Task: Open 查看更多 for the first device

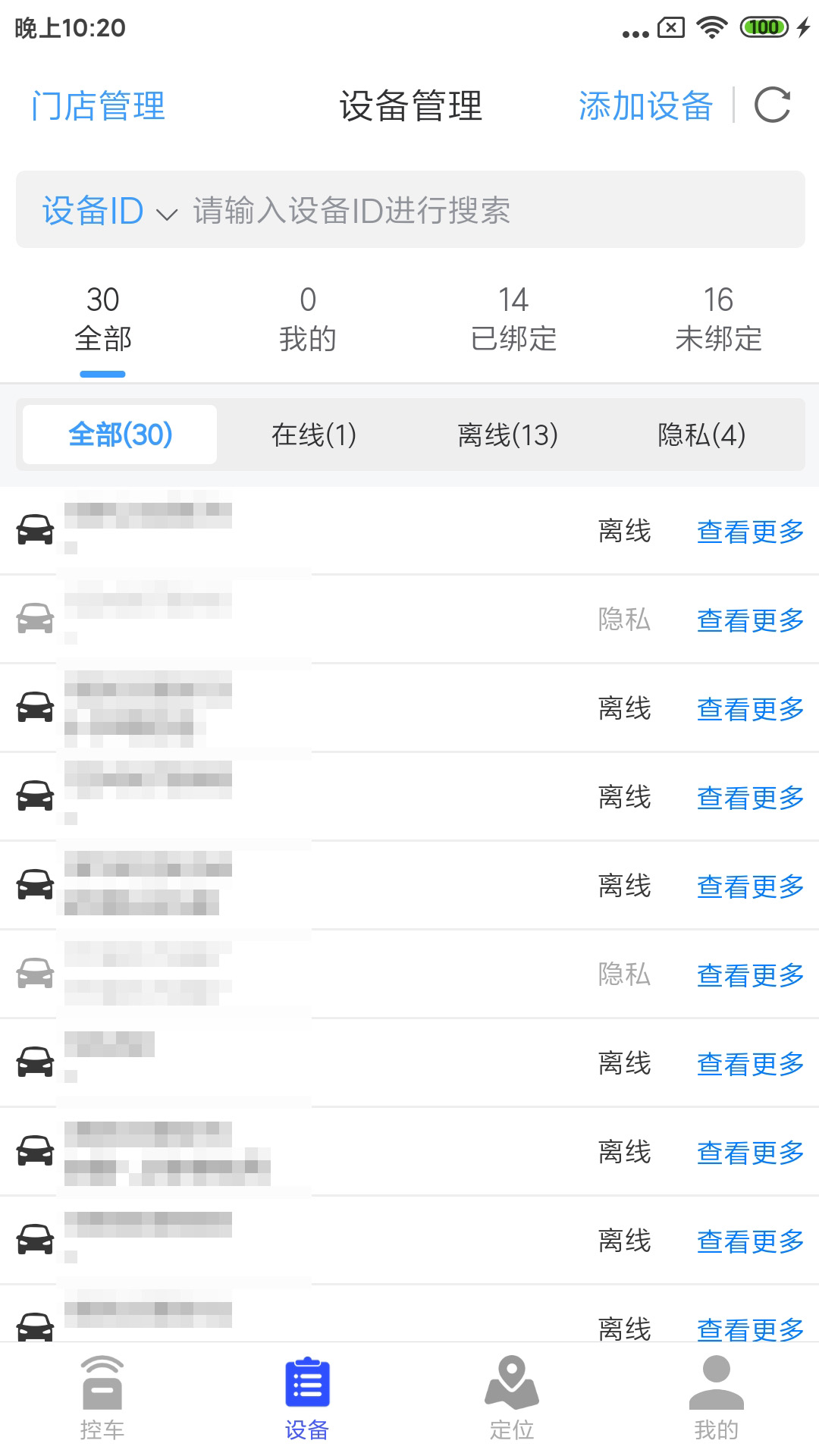Action: (x=749, y=532)
